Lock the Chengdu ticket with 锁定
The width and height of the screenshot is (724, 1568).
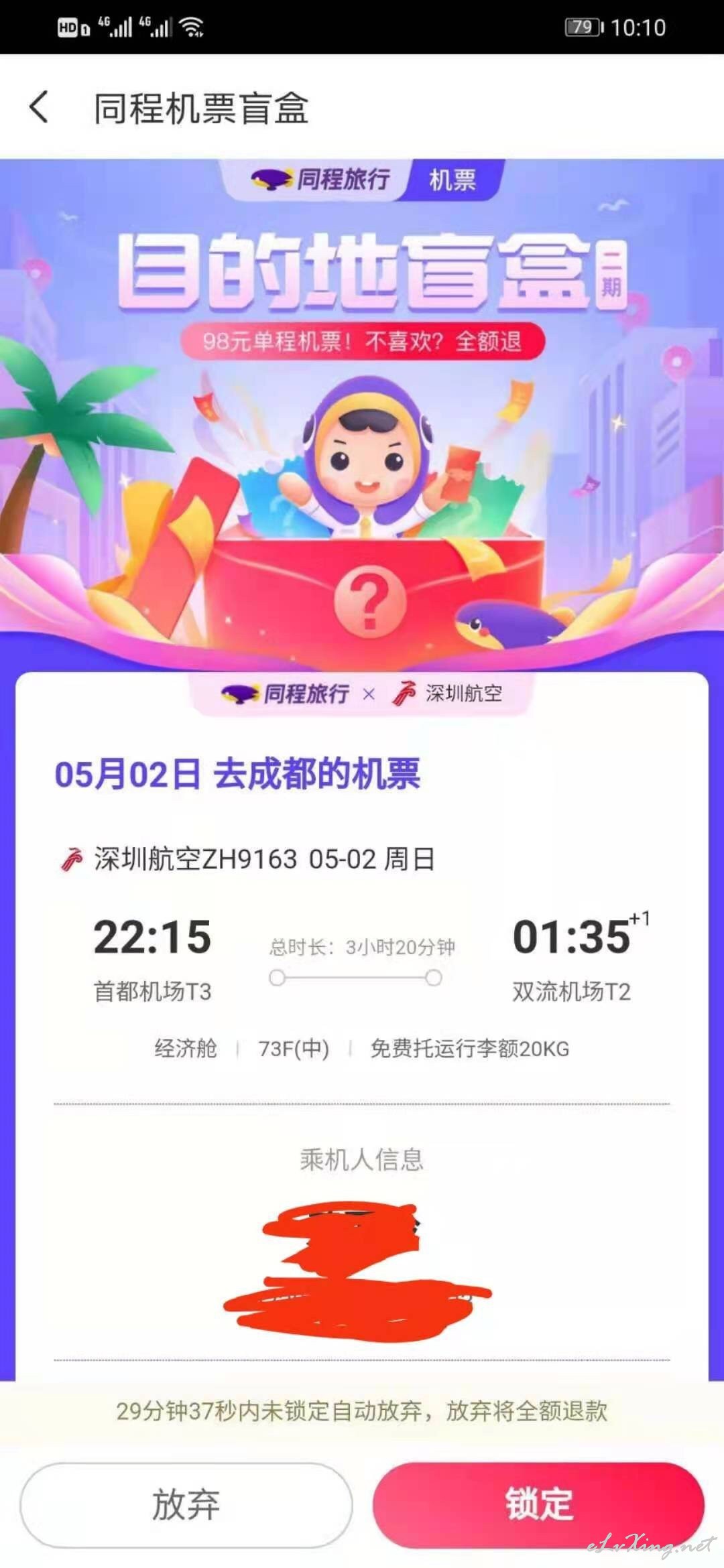click(539, 1504)
